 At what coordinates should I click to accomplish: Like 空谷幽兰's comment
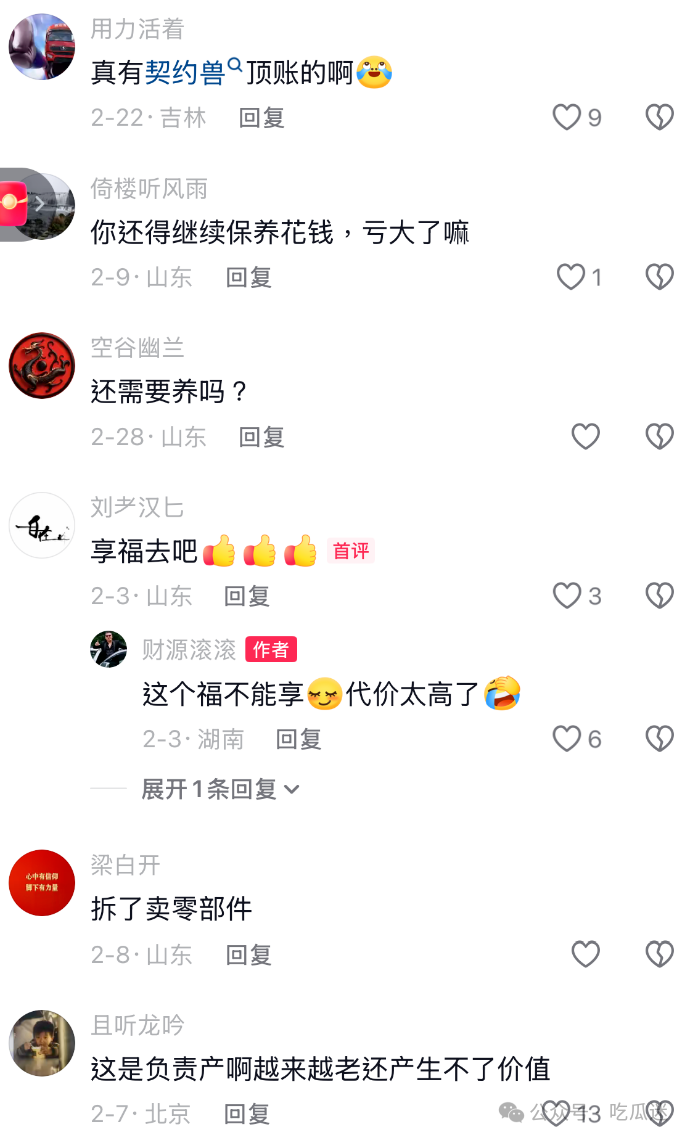(x=585, y=437)
